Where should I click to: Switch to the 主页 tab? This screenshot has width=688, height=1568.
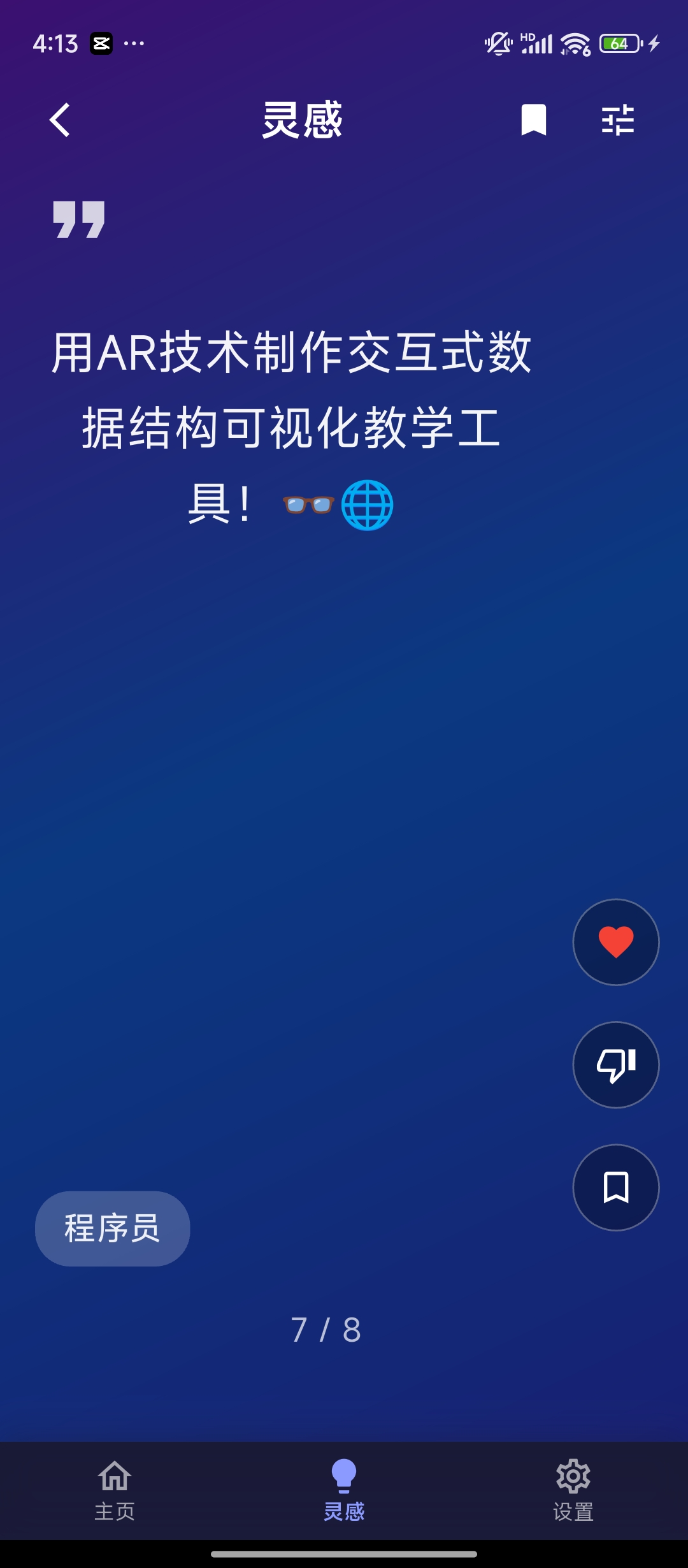point(115,1490)
